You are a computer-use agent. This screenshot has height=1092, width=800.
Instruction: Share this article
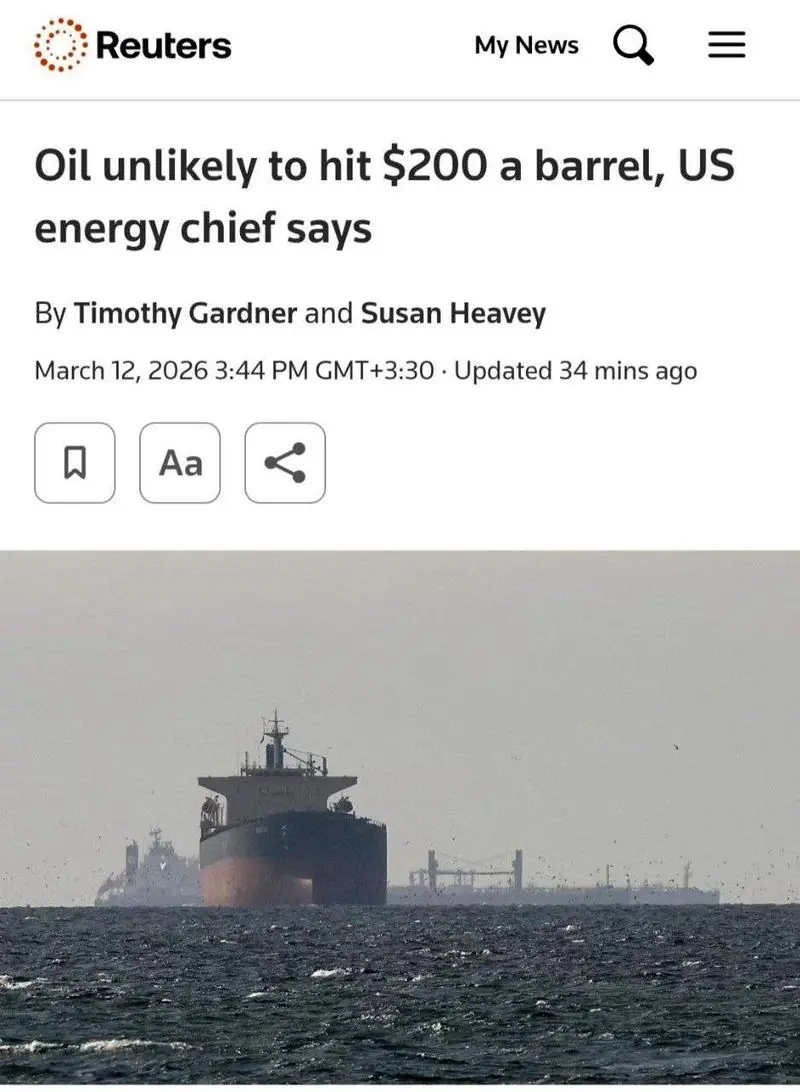[285, 463]
